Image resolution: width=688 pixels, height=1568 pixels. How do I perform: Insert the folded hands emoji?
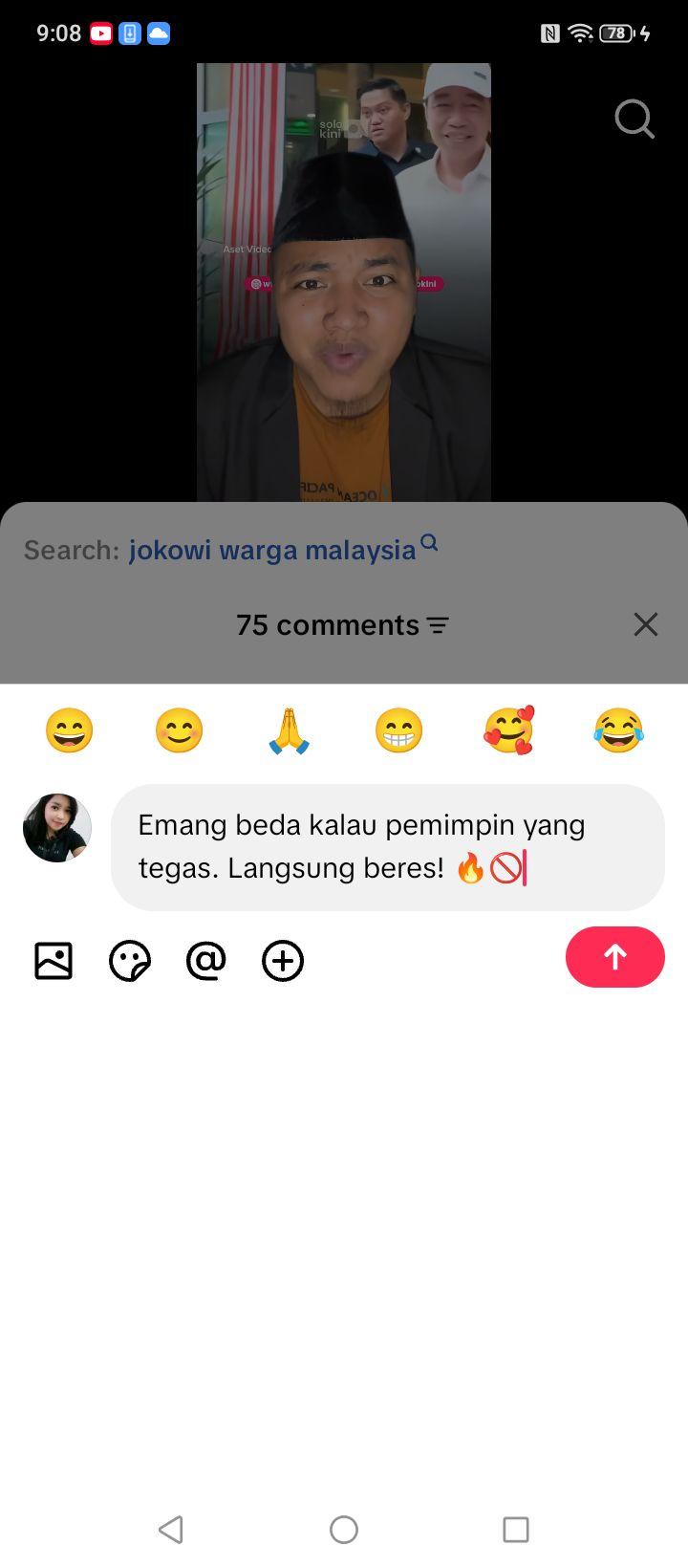click(x=290, y=730)
